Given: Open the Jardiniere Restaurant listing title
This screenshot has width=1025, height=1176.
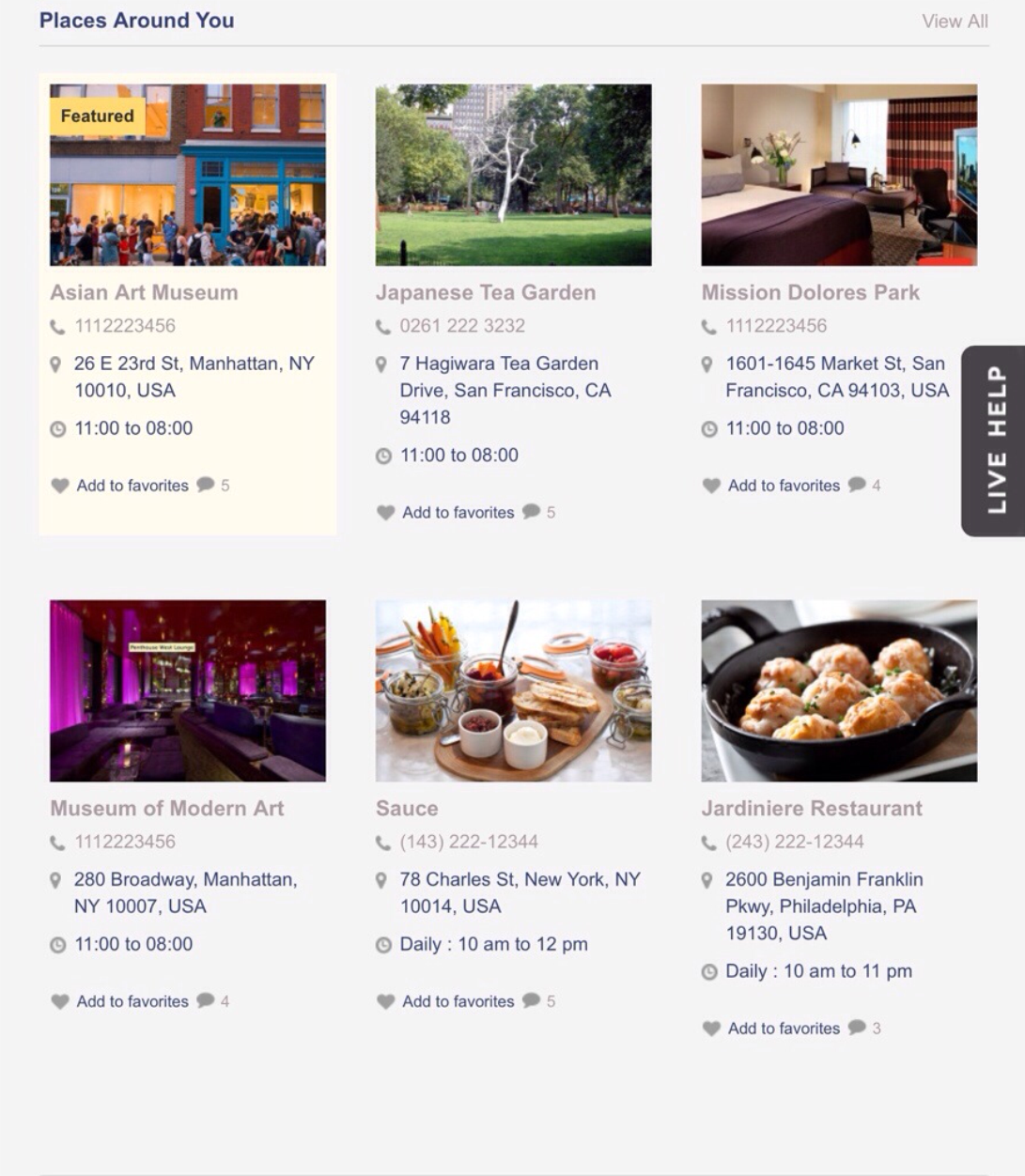Looking at the screenshot, I should (x=811, y=808).
